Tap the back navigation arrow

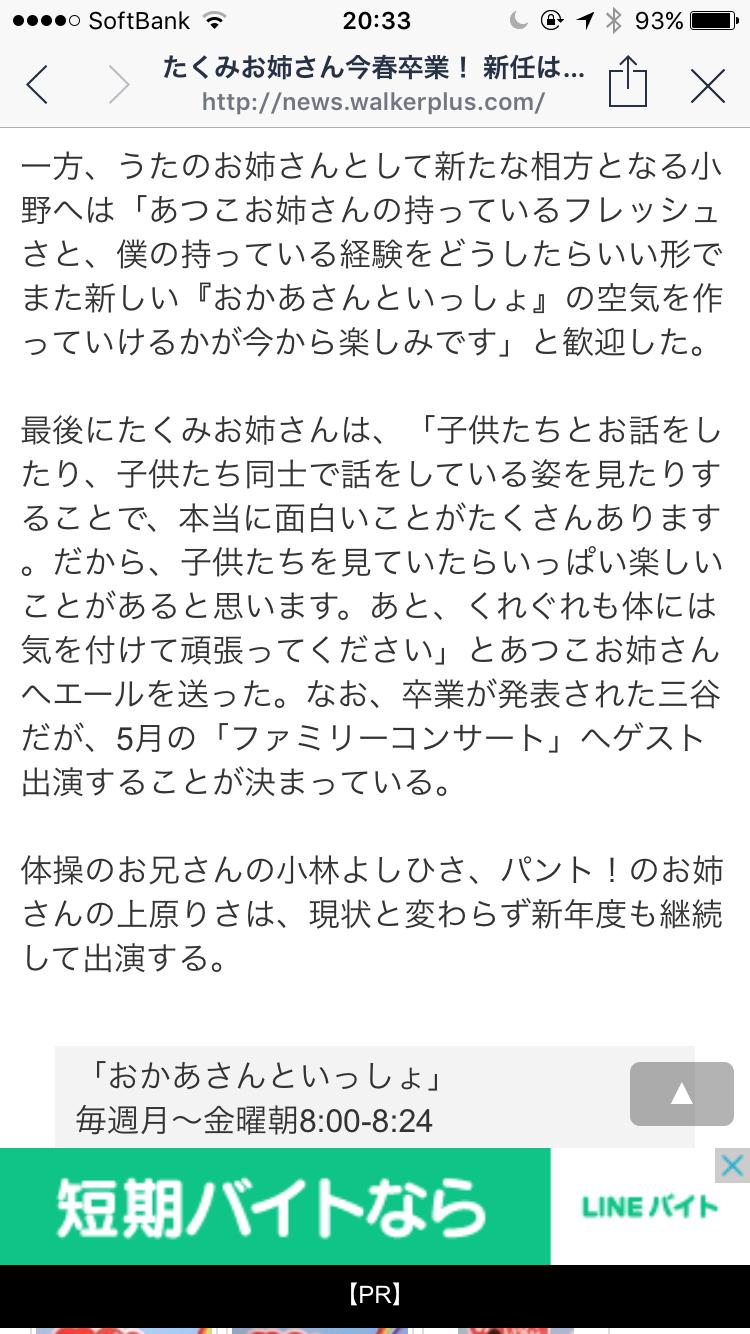[37, 86]
